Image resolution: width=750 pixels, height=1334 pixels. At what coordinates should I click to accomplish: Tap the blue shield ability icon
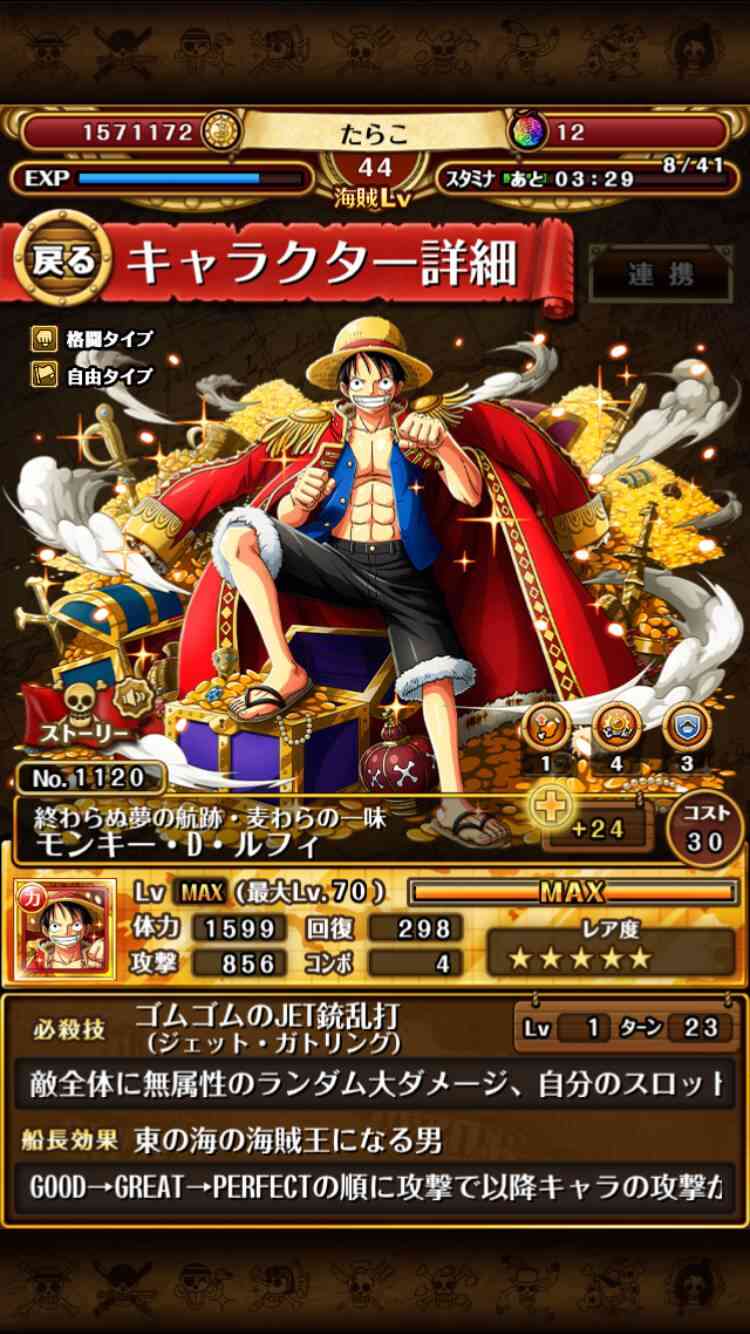687,727
